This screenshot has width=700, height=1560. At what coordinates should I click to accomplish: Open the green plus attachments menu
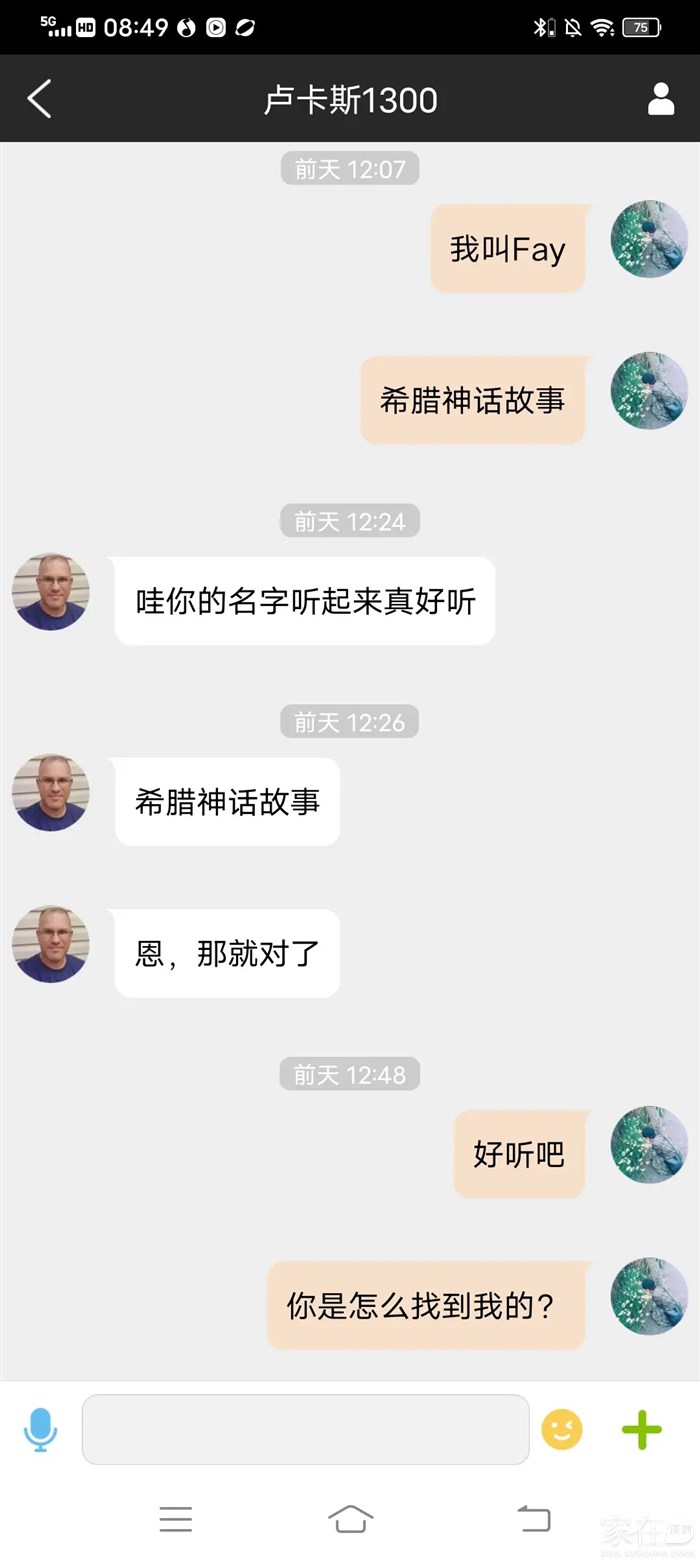point(642,1429)
